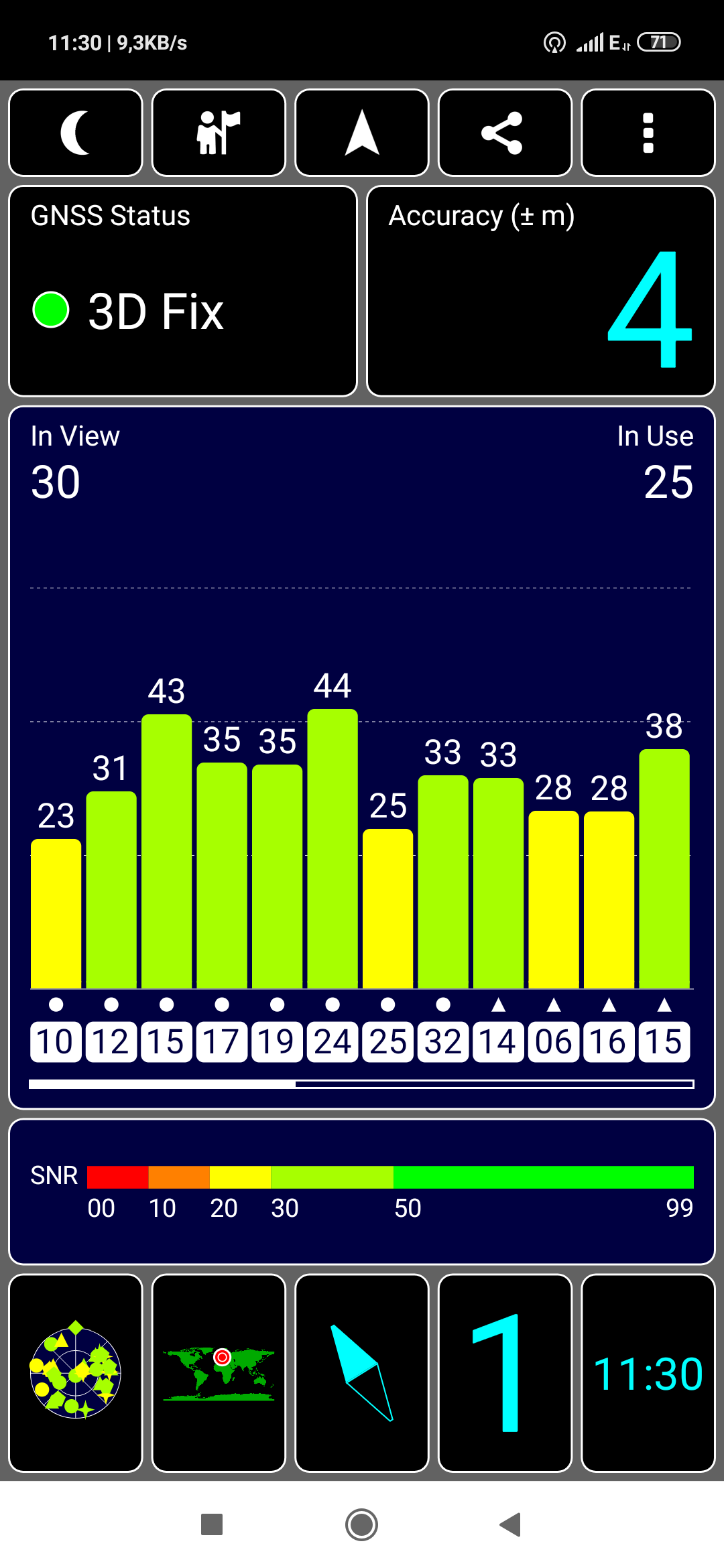This screenshot has height=1568, width=724.
Task: Open the satellite sky view radar tile
Action: 76,1373
